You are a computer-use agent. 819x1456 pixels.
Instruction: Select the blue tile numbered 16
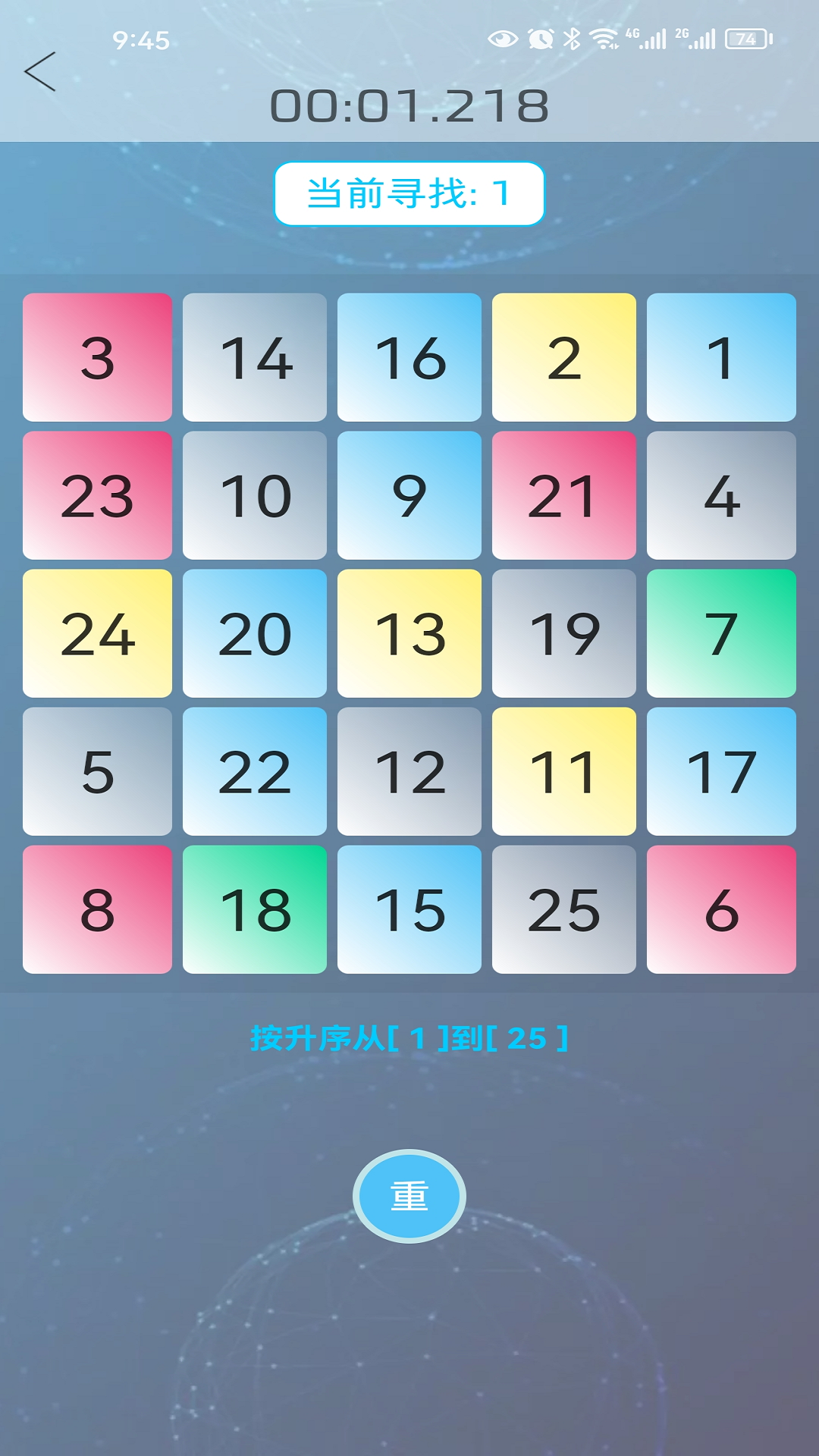point(409,357)
